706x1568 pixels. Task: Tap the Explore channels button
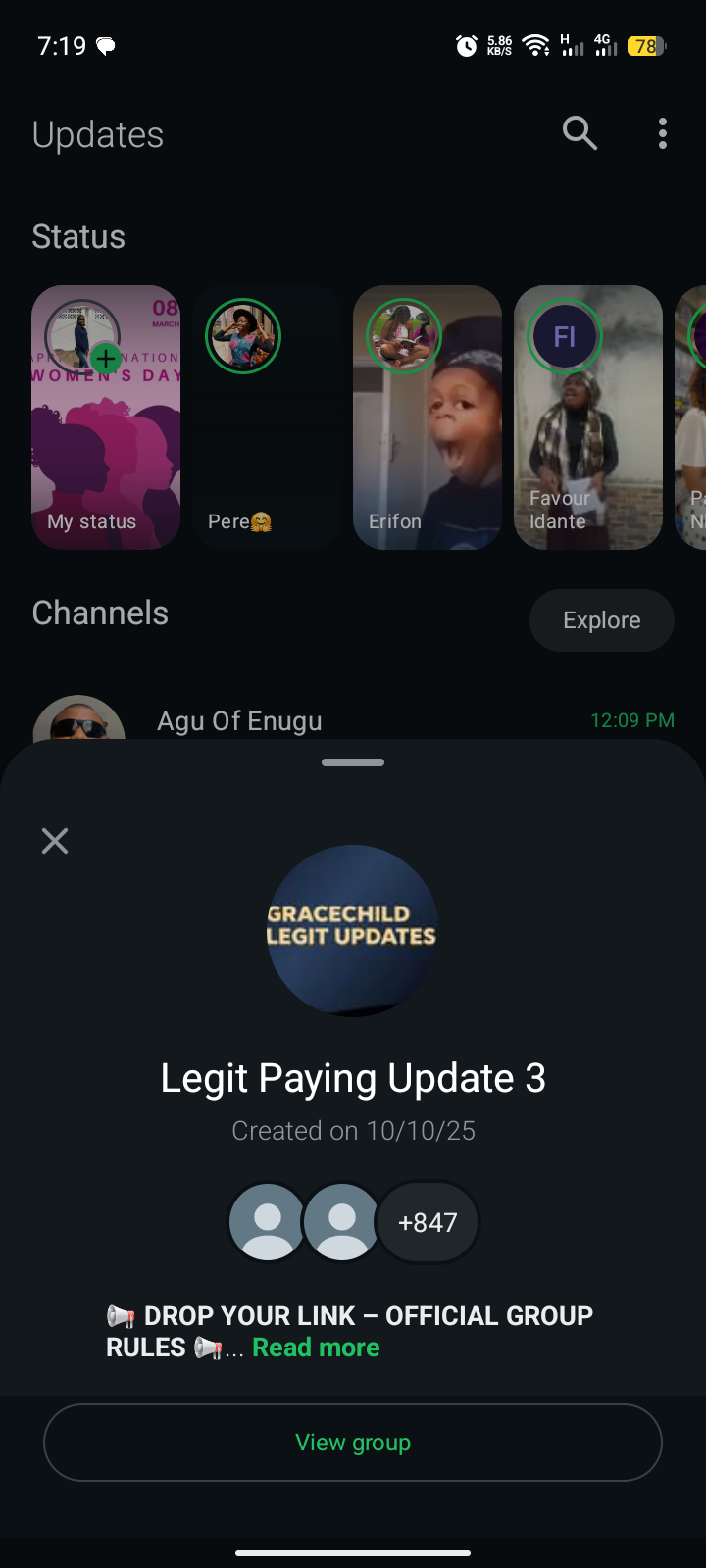[601, 620]
